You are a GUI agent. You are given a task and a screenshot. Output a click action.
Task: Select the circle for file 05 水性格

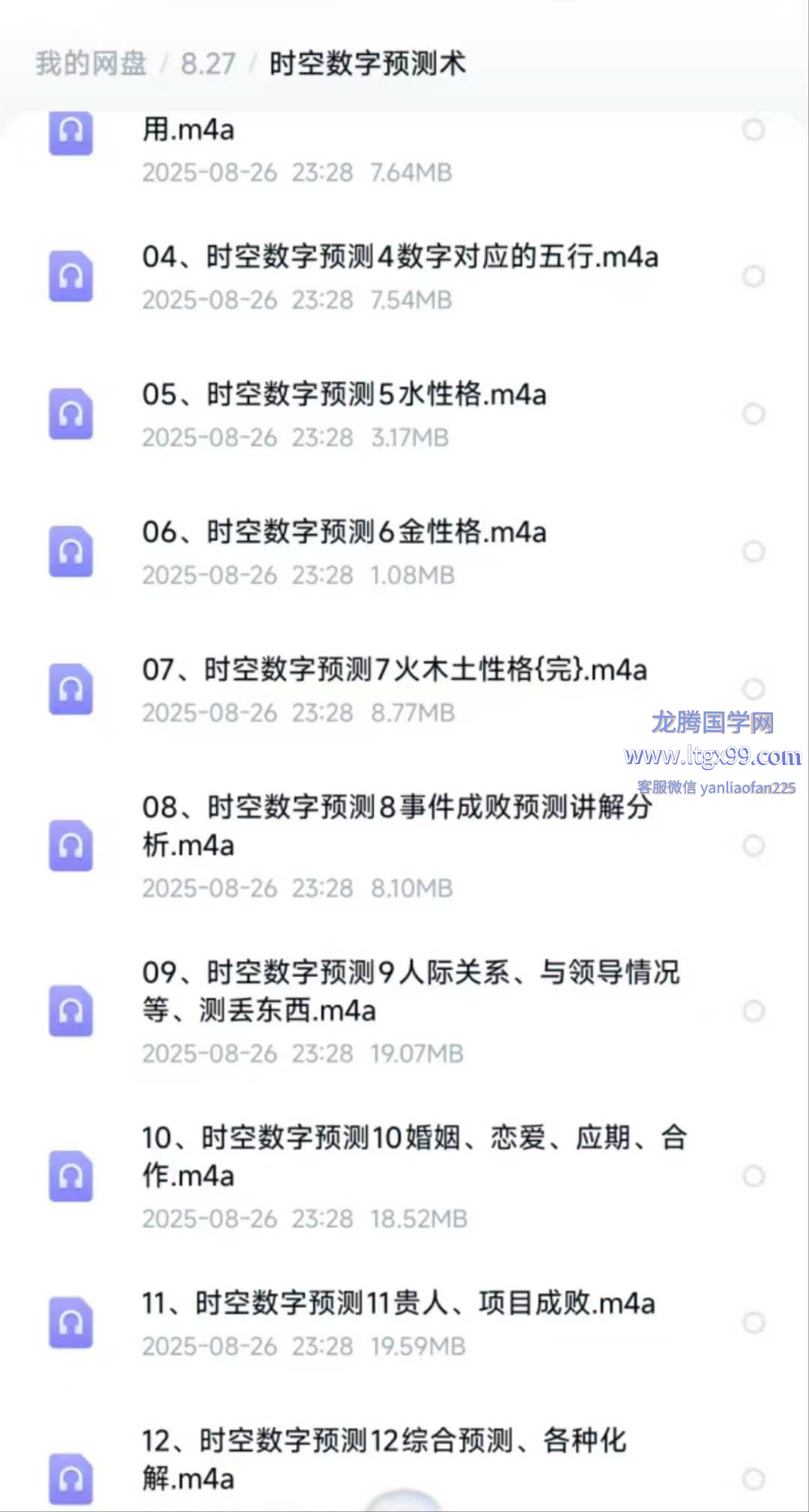754,414
